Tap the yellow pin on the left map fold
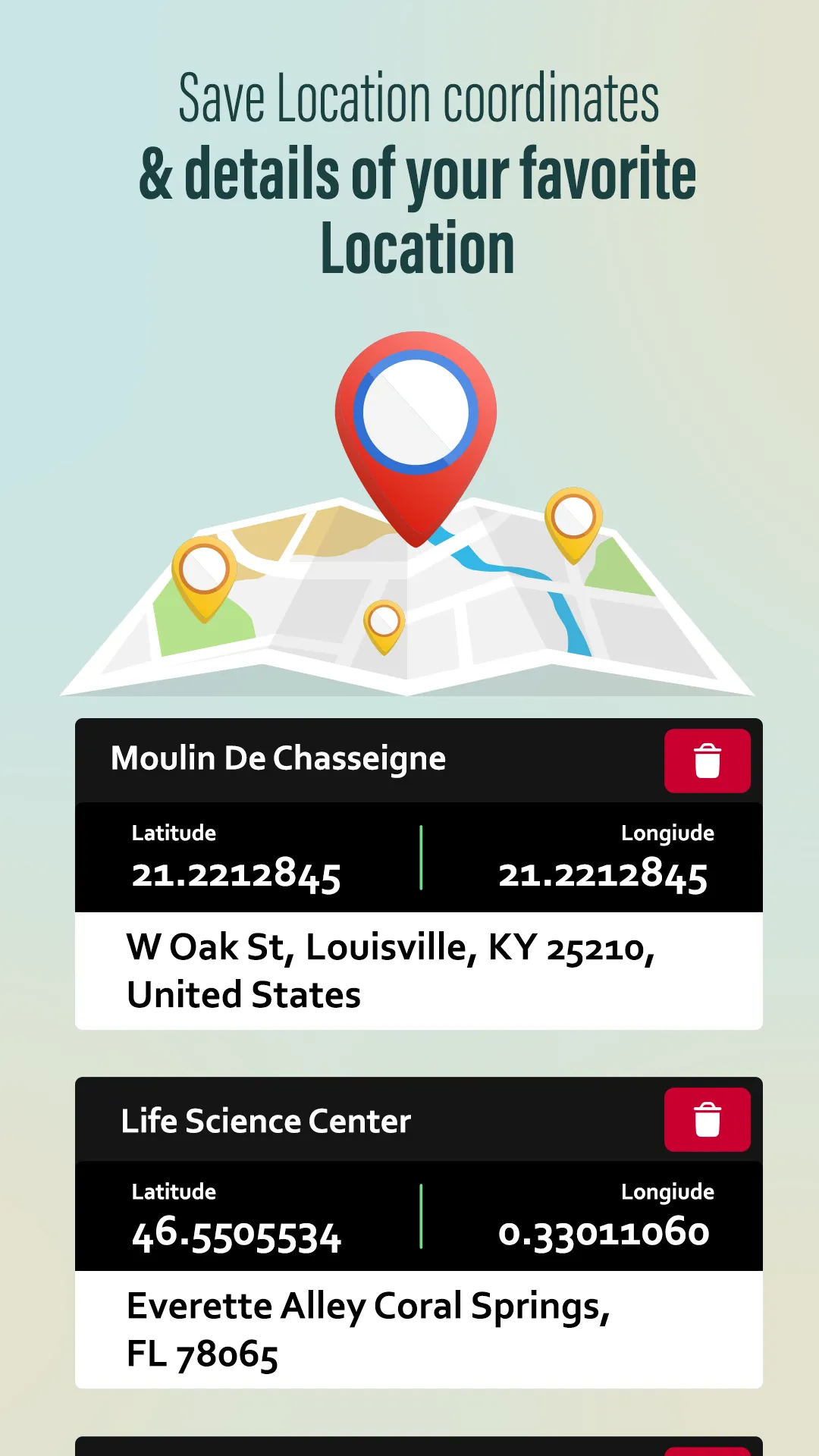This screenshot has height=1456, width=819. pos(203,576)
